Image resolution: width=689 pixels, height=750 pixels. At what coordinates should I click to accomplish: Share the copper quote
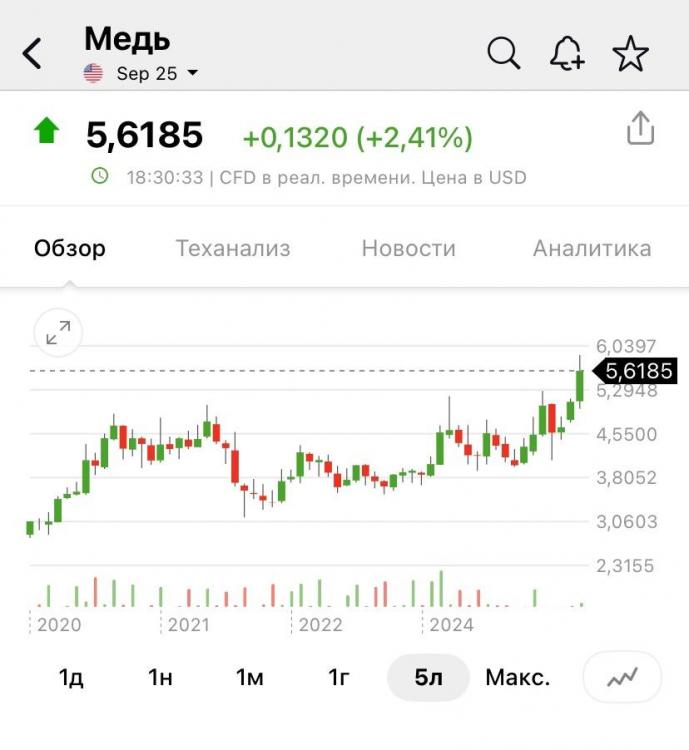tap(640, 129)
